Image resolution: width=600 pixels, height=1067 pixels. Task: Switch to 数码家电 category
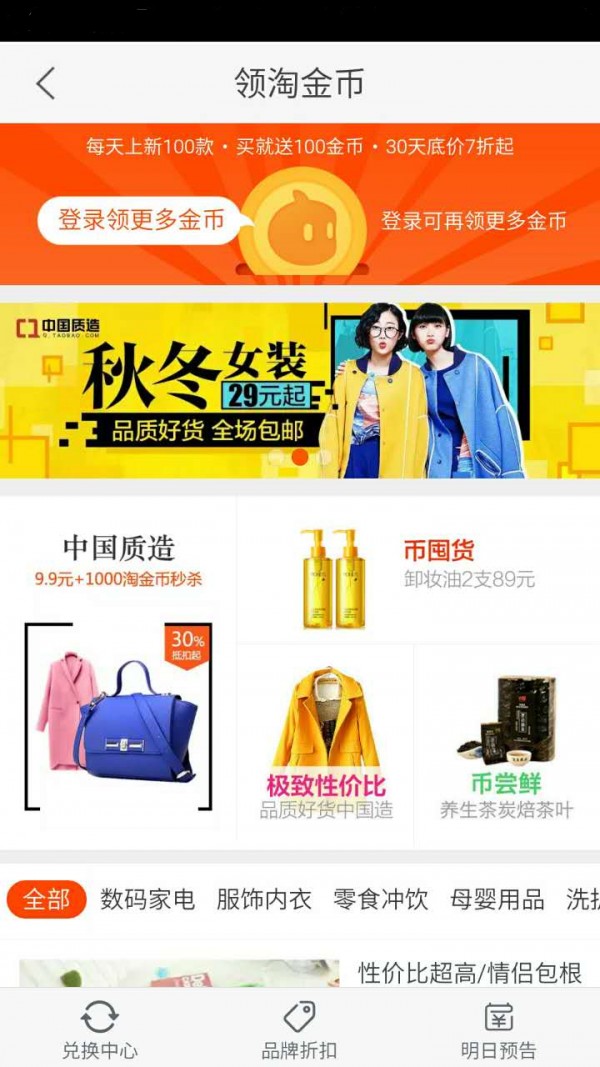[x=147, y=899]
